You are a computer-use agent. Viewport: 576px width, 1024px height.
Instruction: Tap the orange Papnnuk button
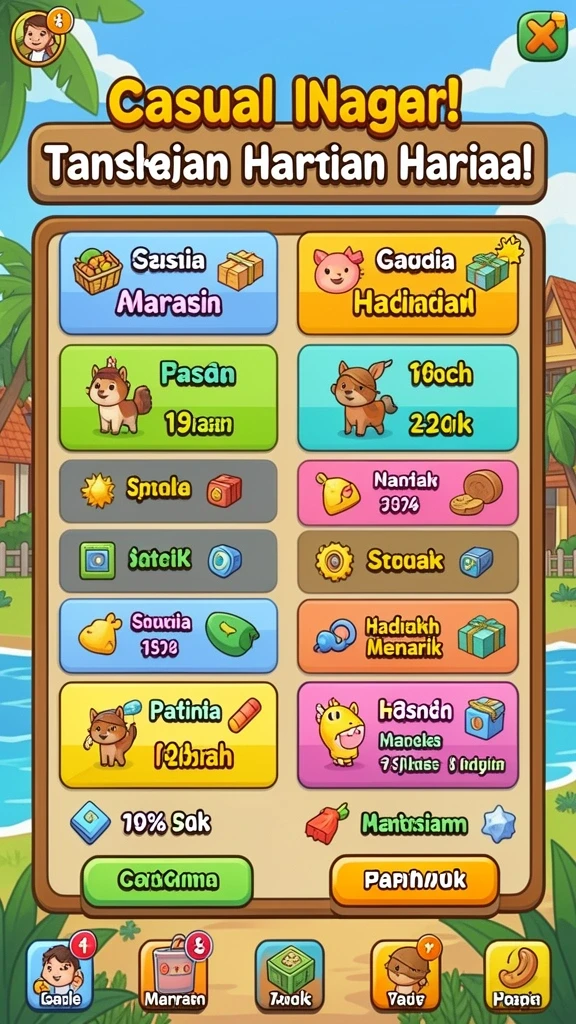(415, 880)
